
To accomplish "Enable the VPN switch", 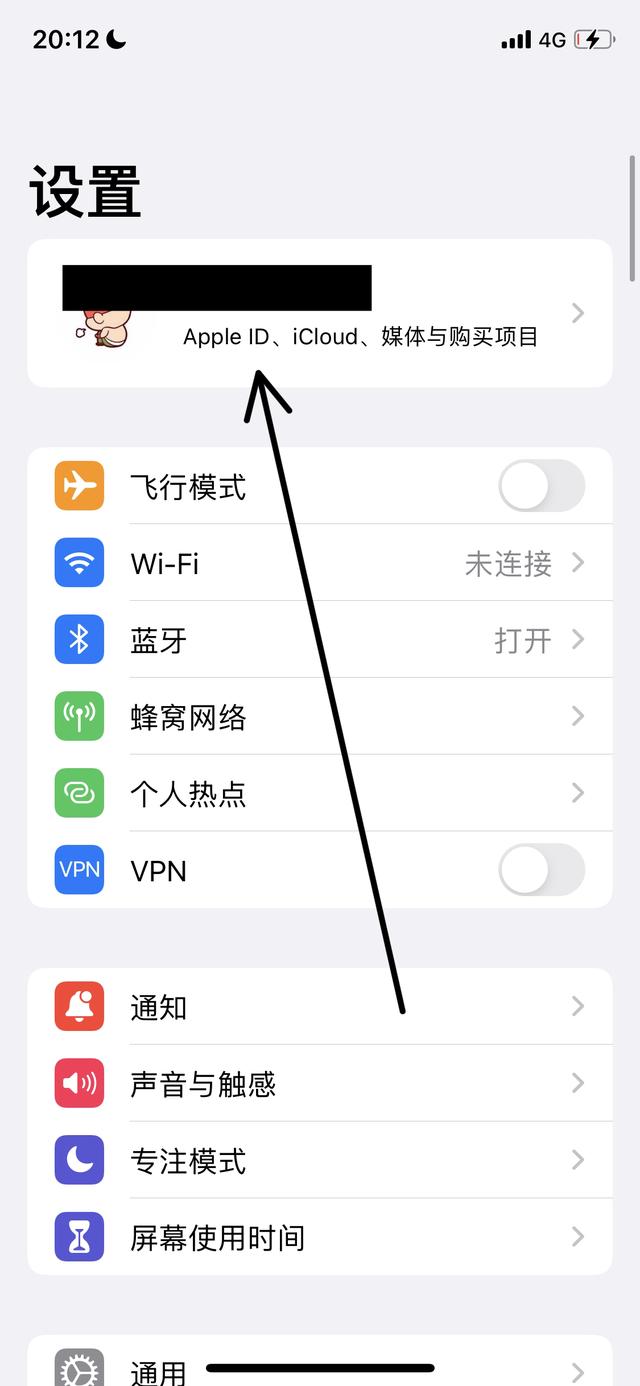I will pyautogui.click(x=541, y=870).
